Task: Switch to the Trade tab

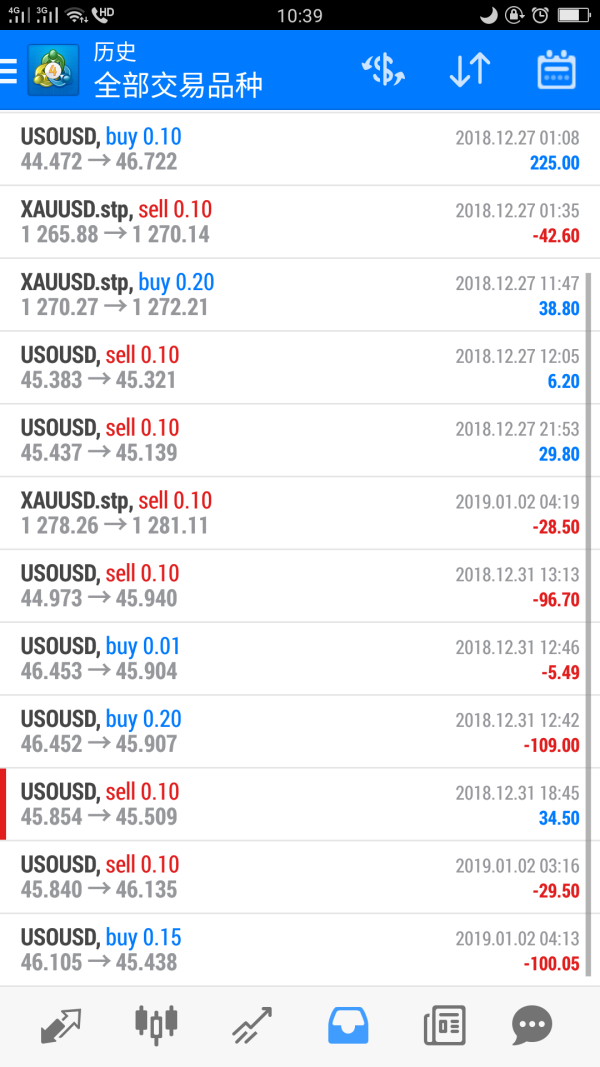Action: coord(252,1025)
